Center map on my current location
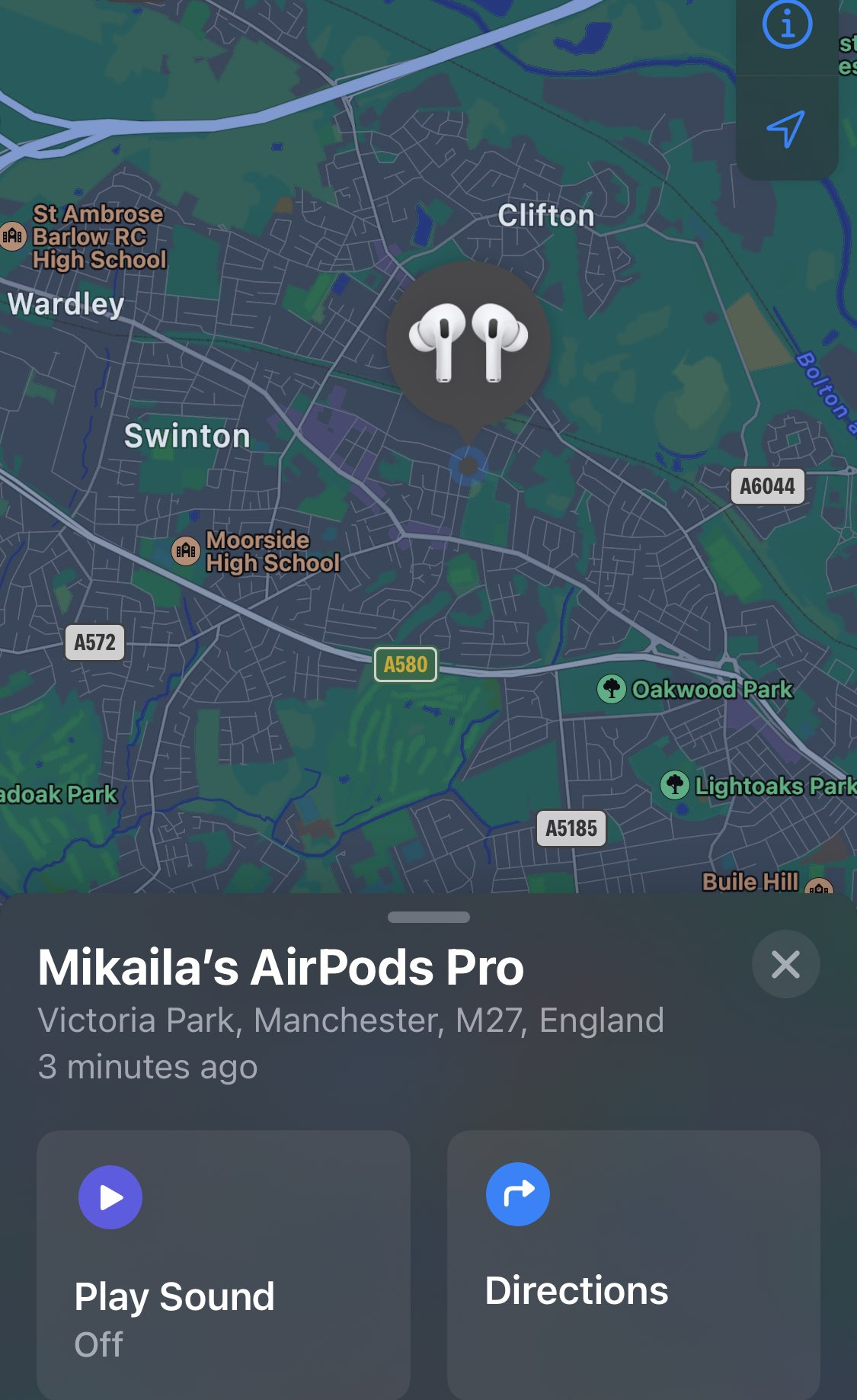Screen dimensions: 857x1400 [x=787, y=129]
